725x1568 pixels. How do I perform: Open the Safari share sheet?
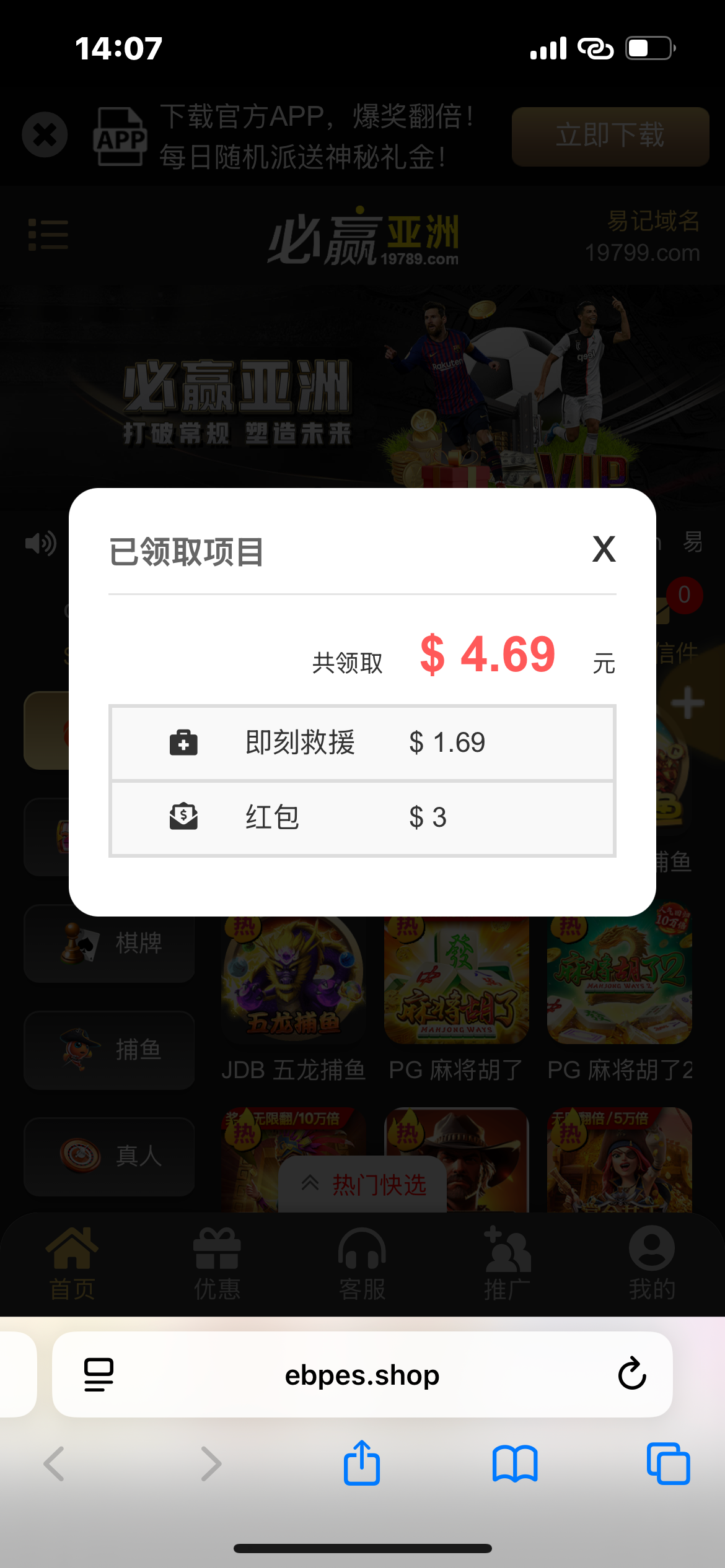coord(362,1463)
